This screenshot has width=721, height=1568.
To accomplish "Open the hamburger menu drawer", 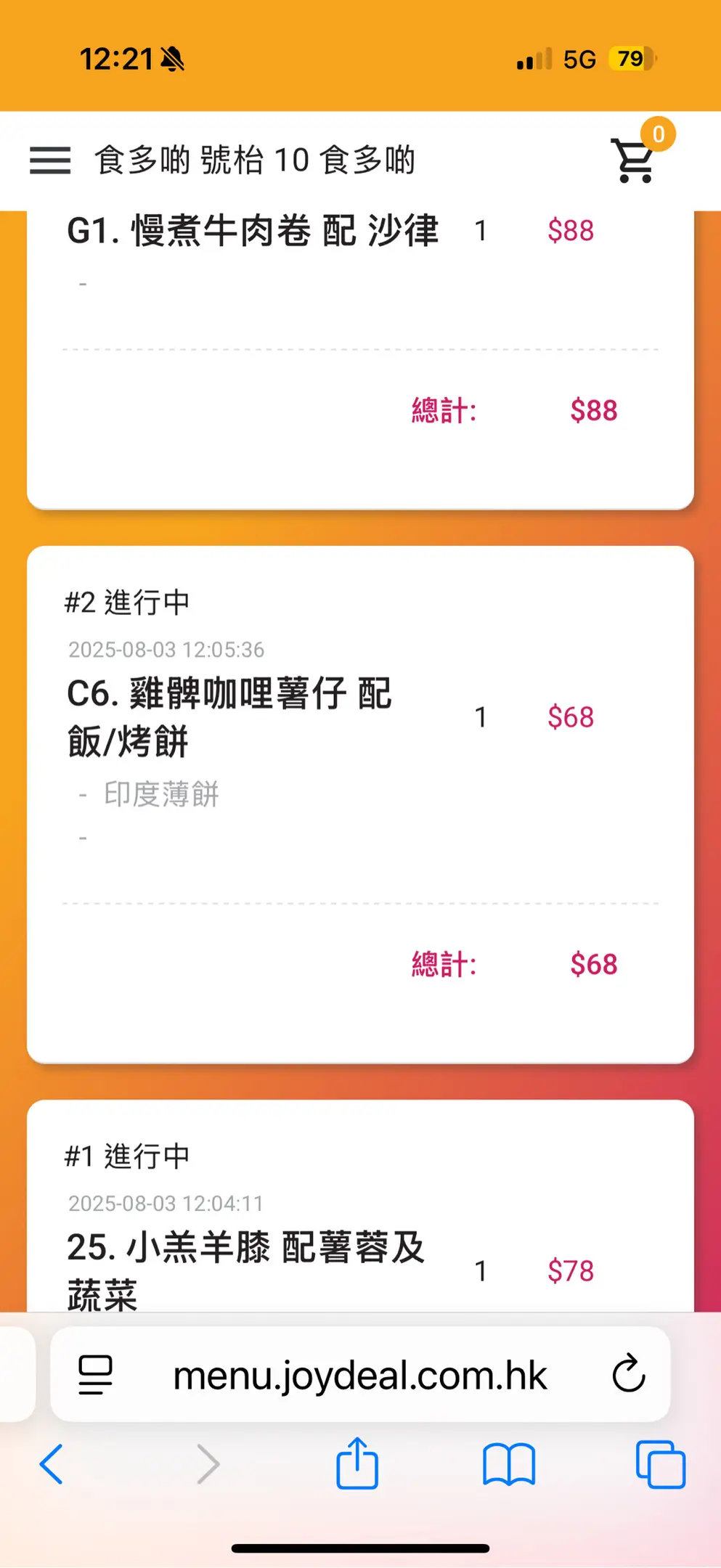I will [50, 160].
